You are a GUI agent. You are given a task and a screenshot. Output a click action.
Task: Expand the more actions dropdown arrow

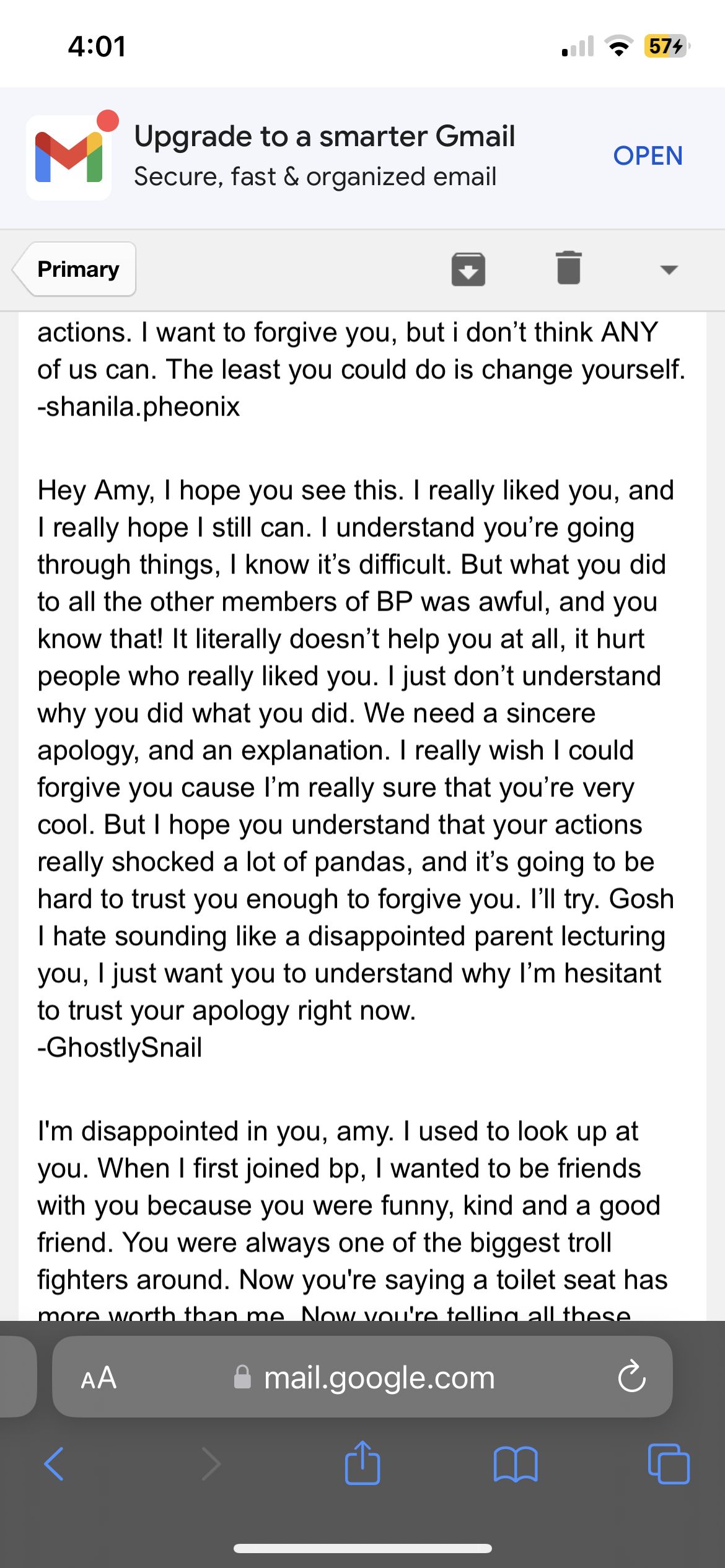669,269
